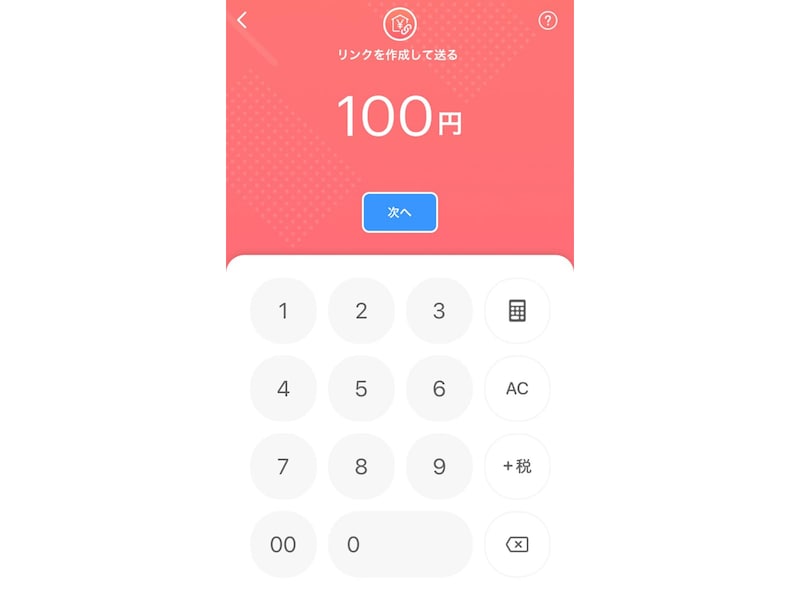The width and height of the screenshot is (800, 600).
Task: Clear the amount with AC
Action: (x=517, y=389)
